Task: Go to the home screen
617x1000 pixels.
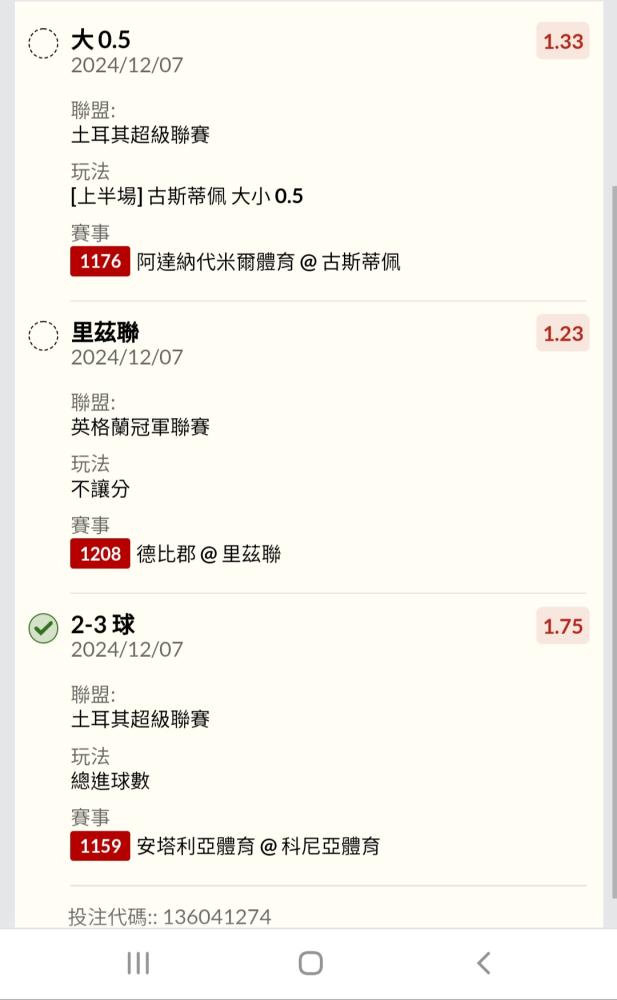Action: pos(311,963)
